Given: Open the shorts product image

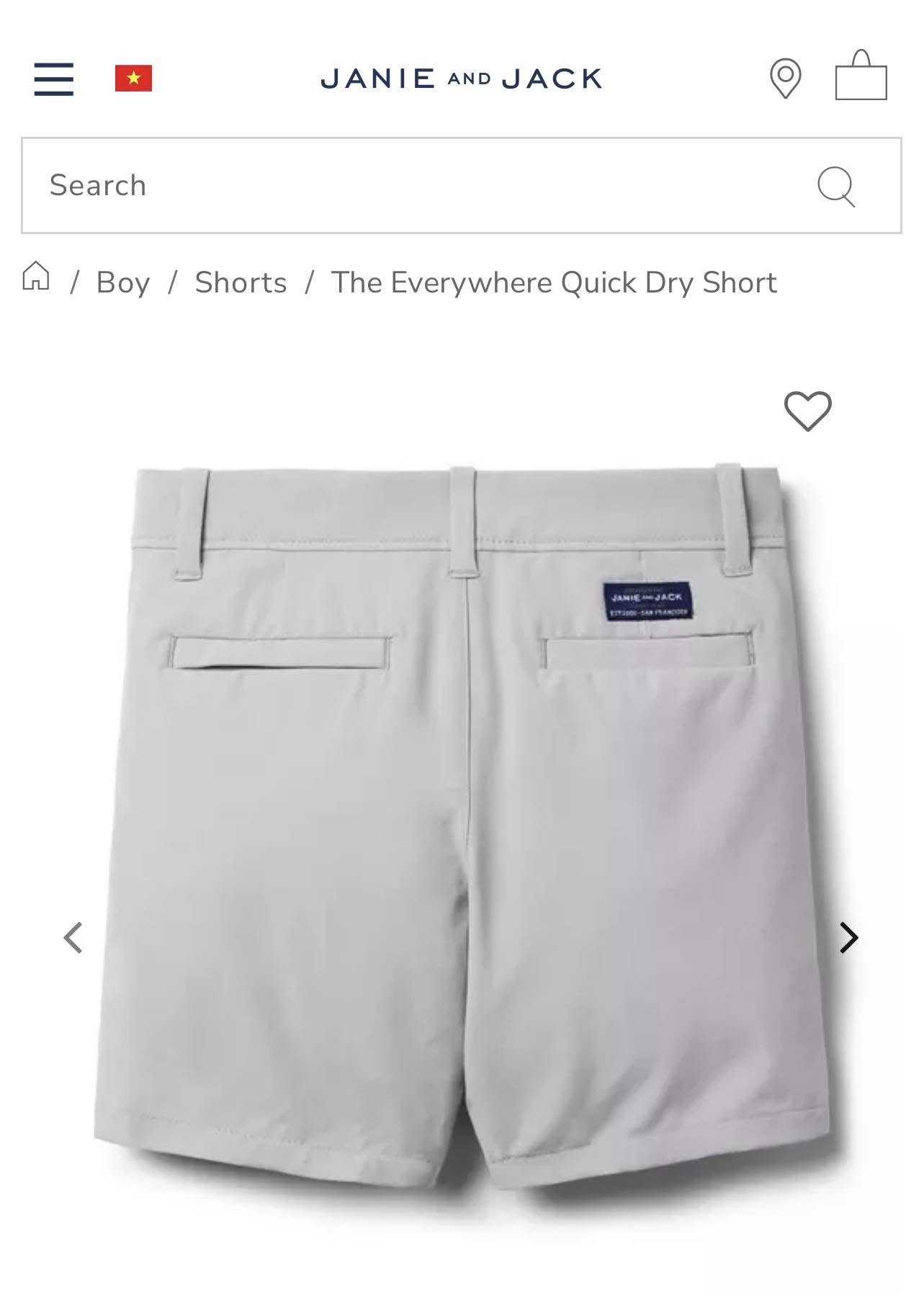Looking at the screenshot, I should [x=461, y=828].
